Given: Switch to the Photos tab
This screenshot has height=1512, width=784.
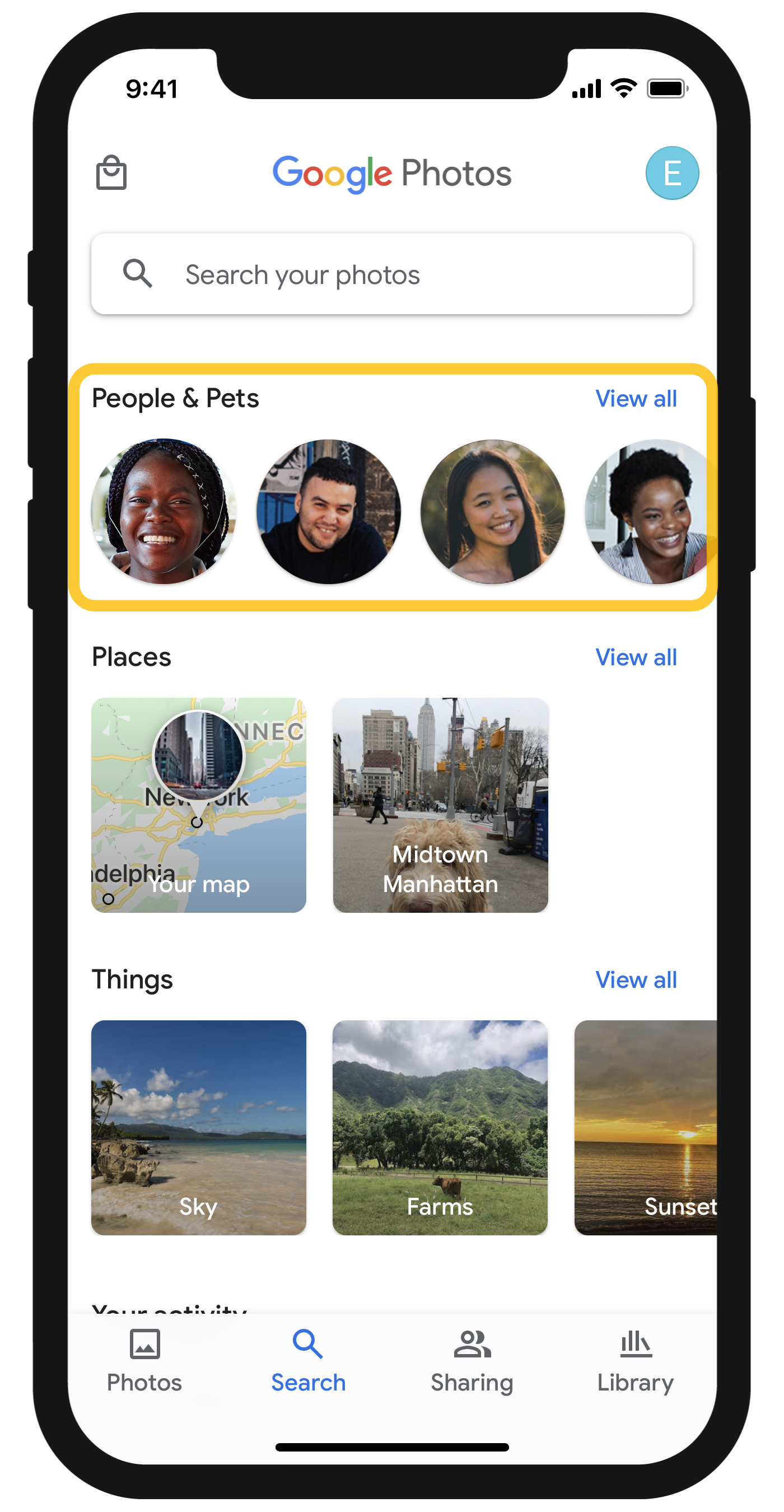Looking at the screenshot, I should (144, 1362).
